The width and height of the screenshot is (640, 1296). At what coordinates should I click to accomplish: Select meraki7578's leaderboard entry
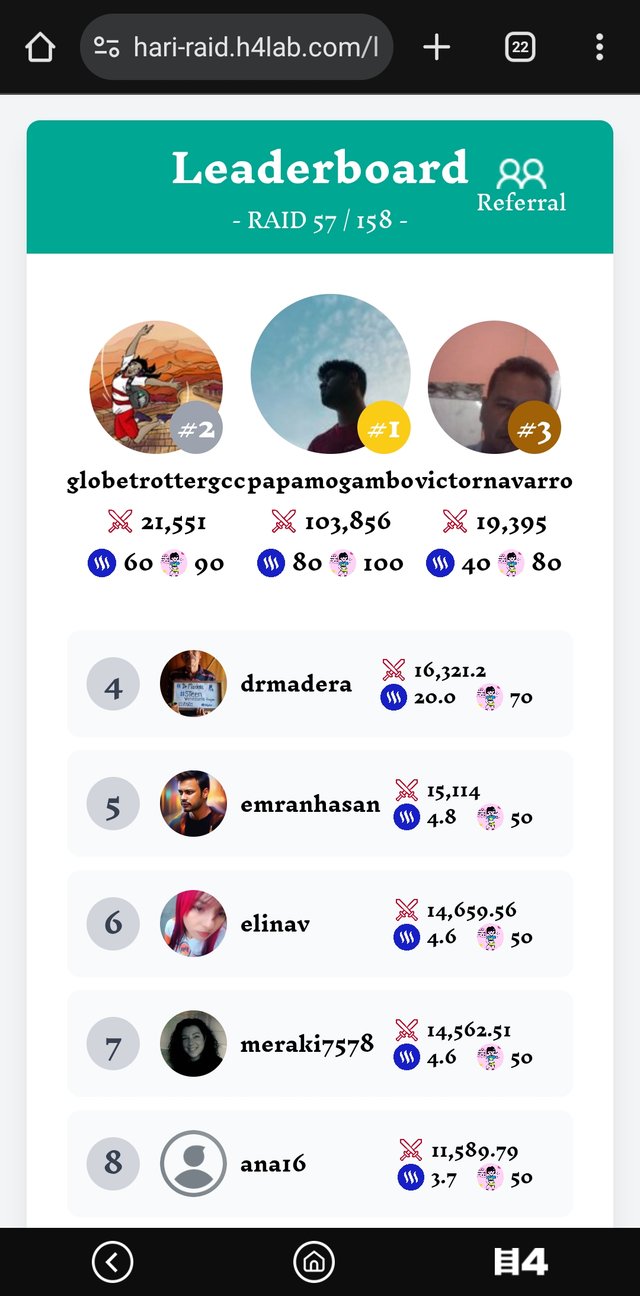[x=320, y=1044]
